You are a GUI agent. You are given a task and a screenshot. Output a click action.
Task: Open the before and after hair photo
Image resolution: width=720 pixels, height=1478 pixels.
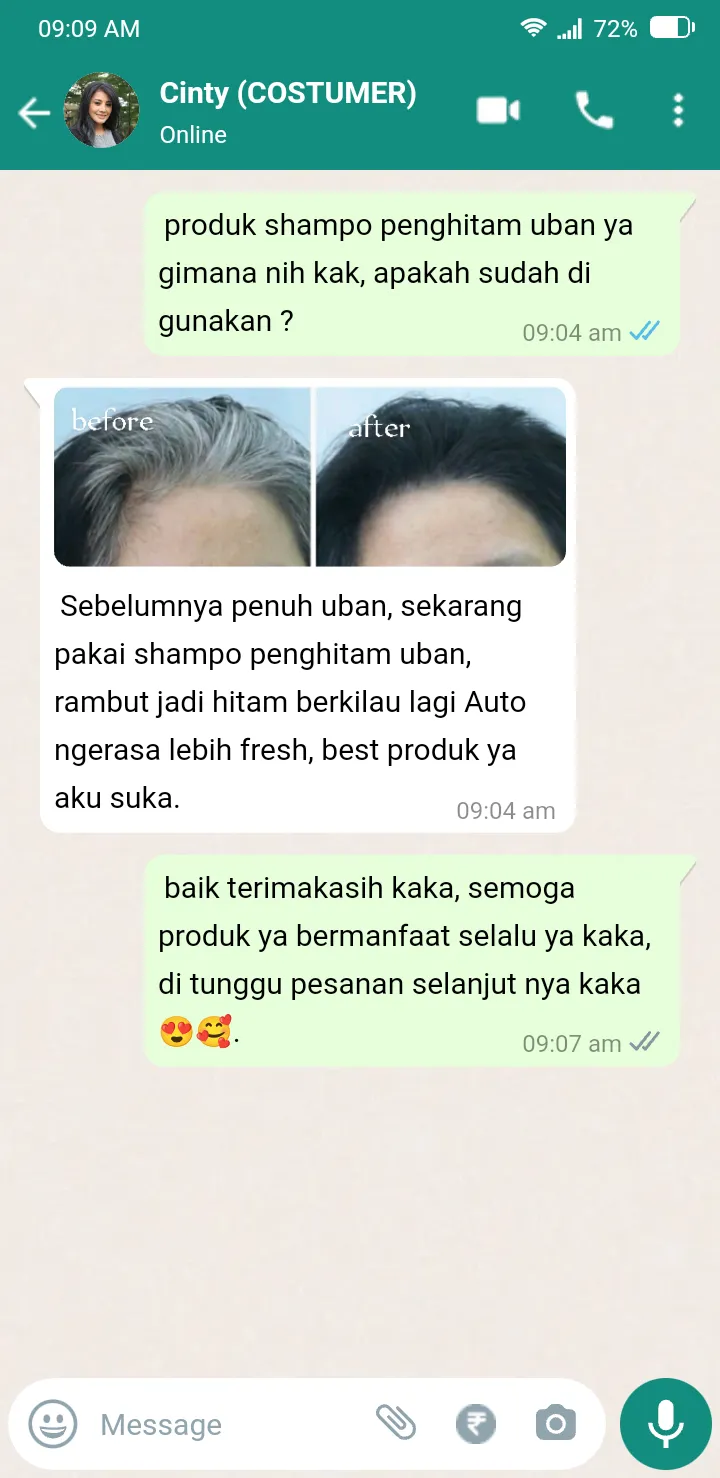(309, 477)
